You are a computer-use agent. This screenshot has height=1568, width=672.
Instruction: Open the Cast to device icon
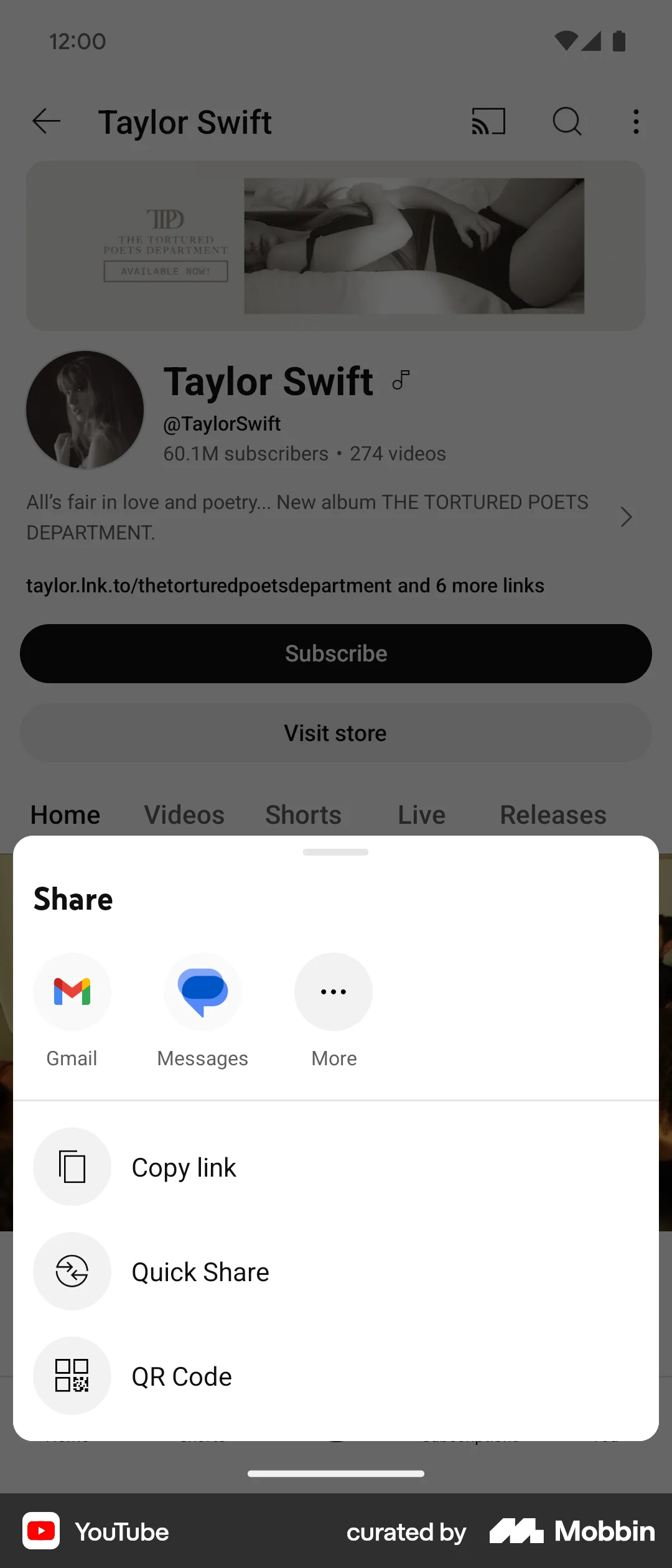click(488, 122)
